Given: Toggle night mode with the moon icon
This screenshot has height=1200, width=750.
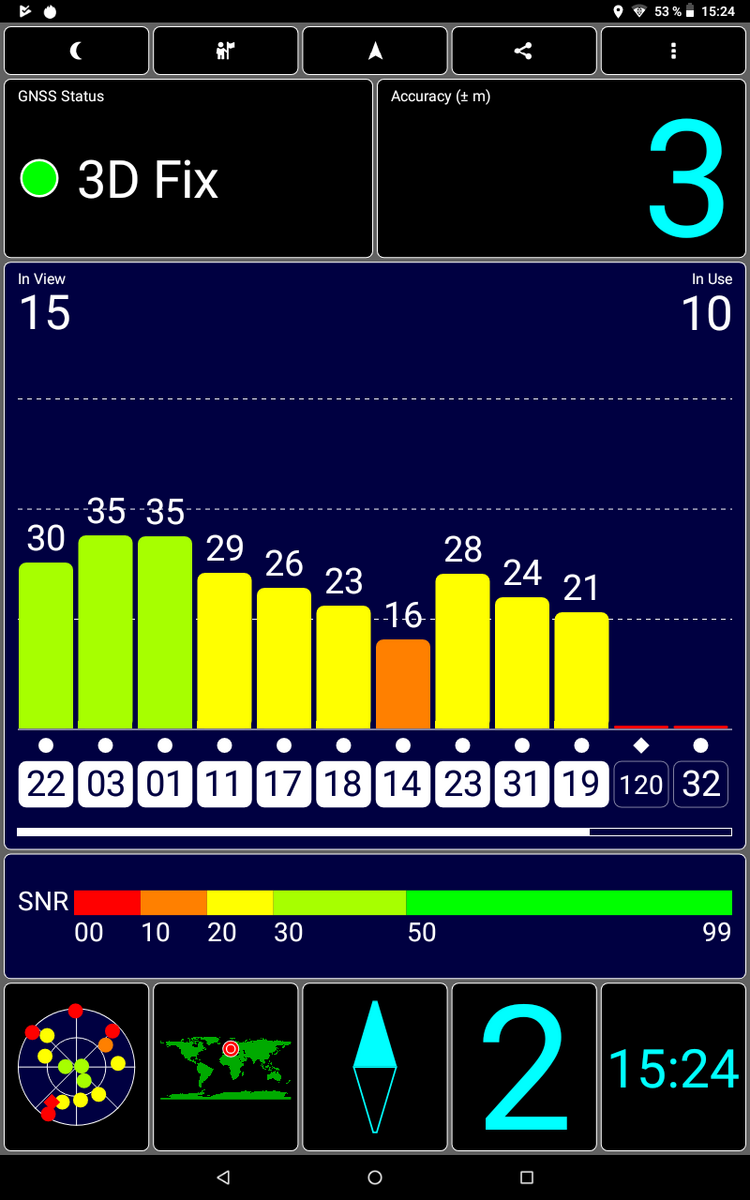Looking at the screenshot, I should coord(76,51).
